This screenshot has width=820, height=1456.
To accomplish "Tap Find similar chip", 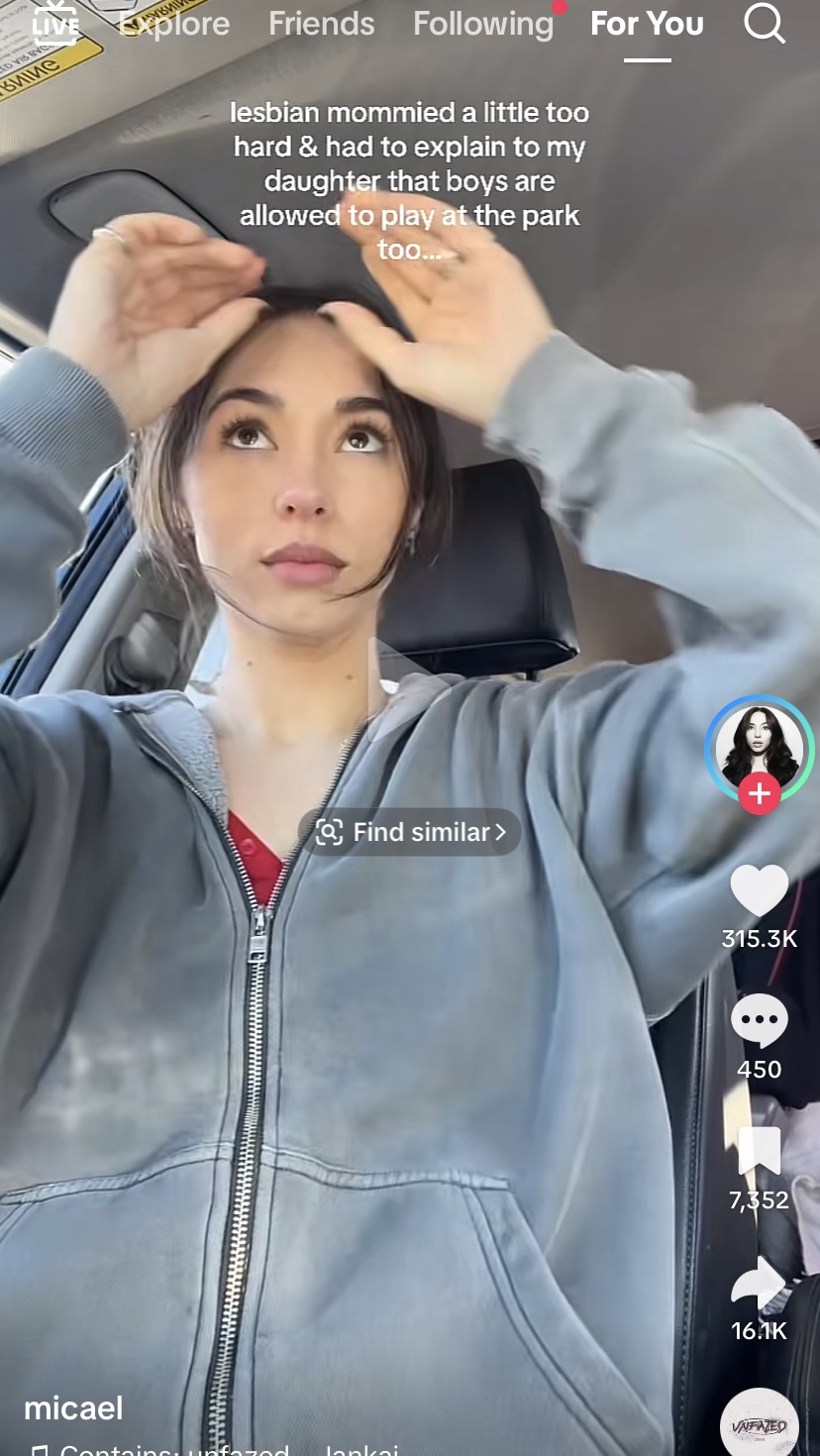I will pyautogui.click(x=410, y=832).
